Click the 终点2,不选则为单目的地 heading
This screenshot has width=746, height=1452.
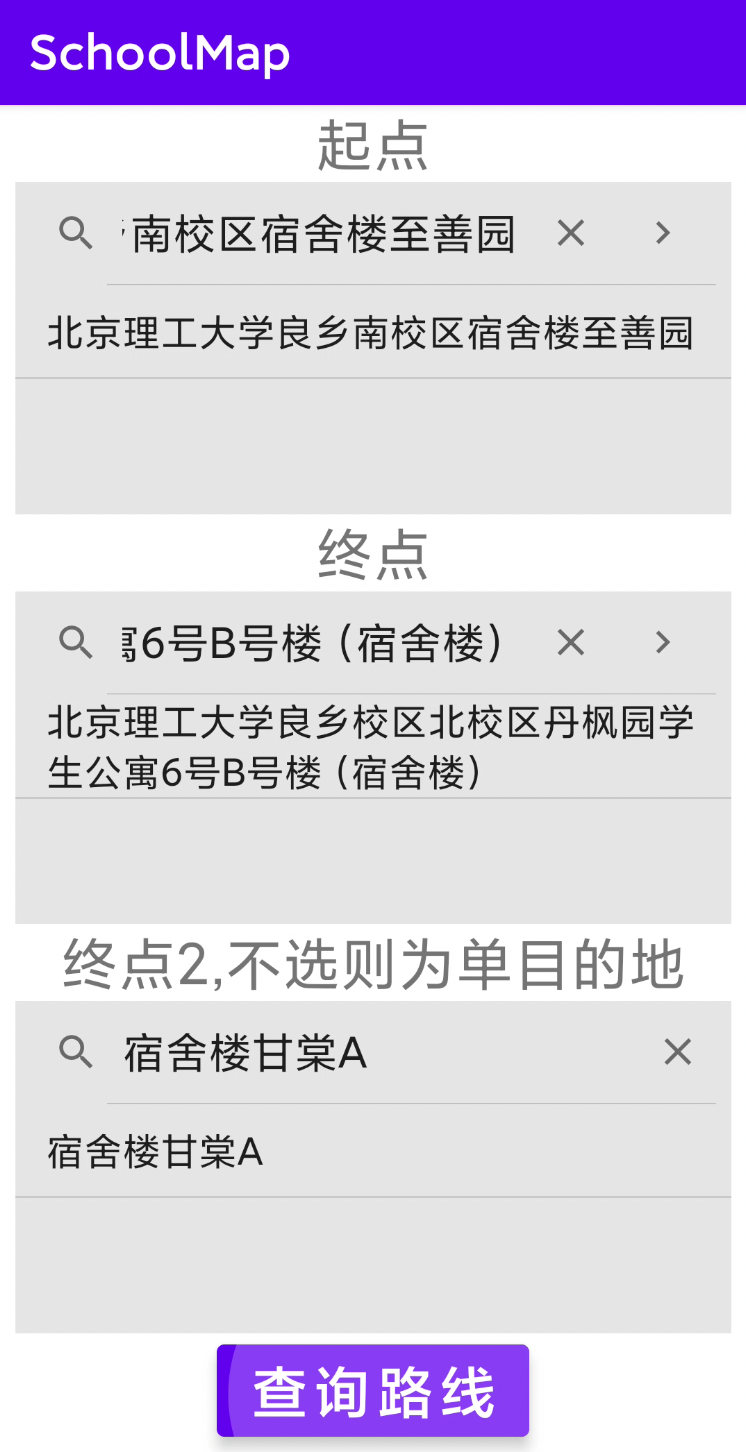[373, 963]
